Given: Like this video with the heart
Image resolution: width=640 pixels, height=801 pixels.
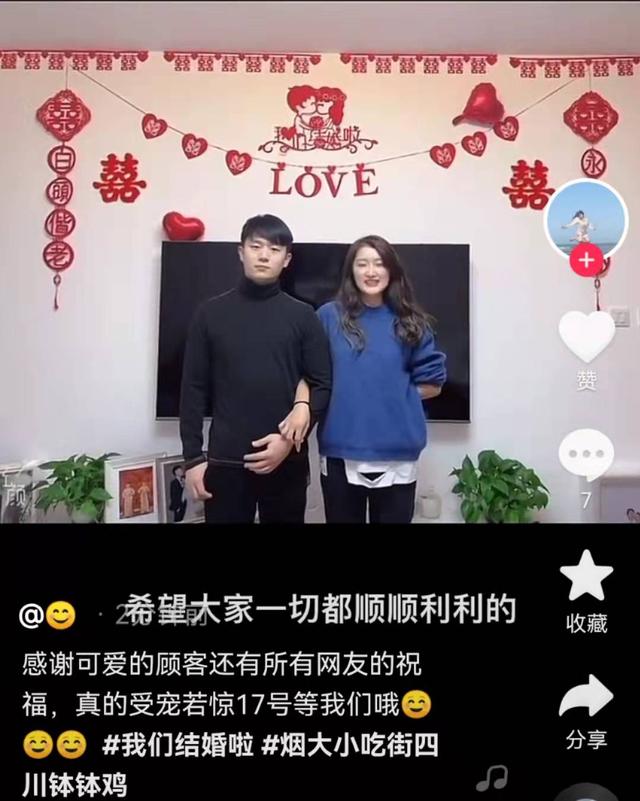Looking at the screenshot, I should (586, 336).
